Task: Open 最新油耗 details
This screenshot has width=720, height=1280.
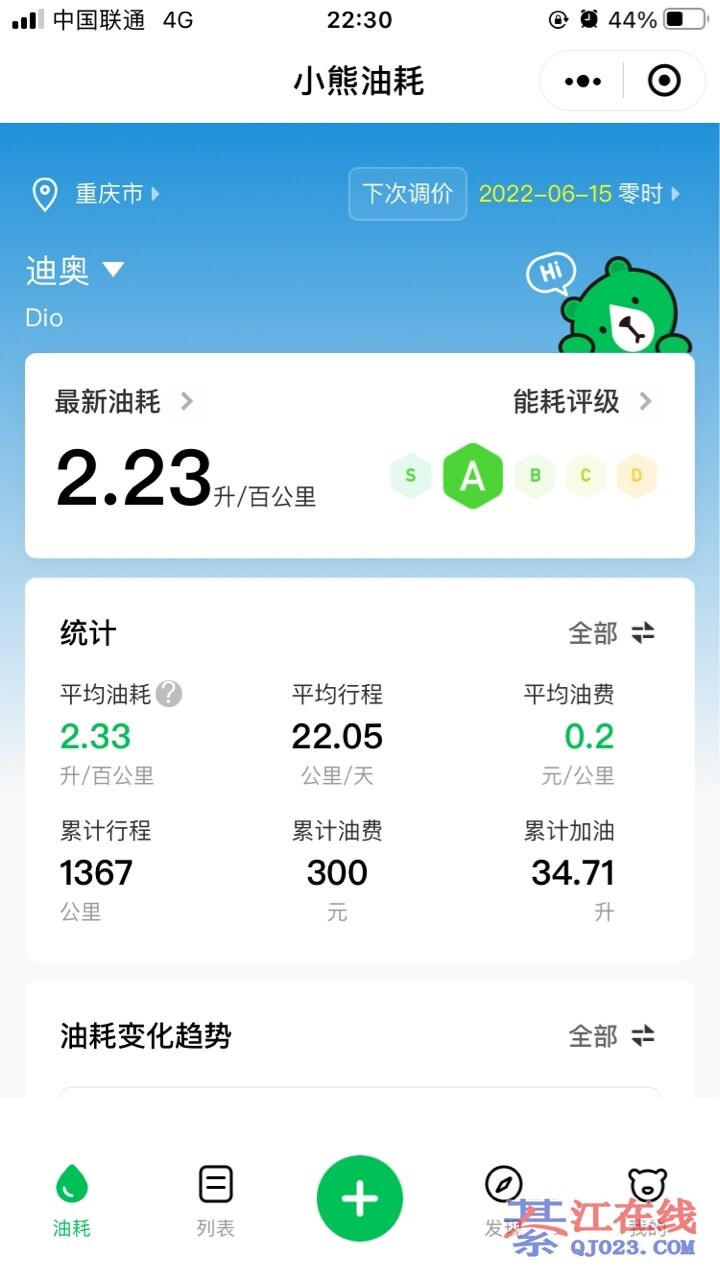Action: click(123, 402)
